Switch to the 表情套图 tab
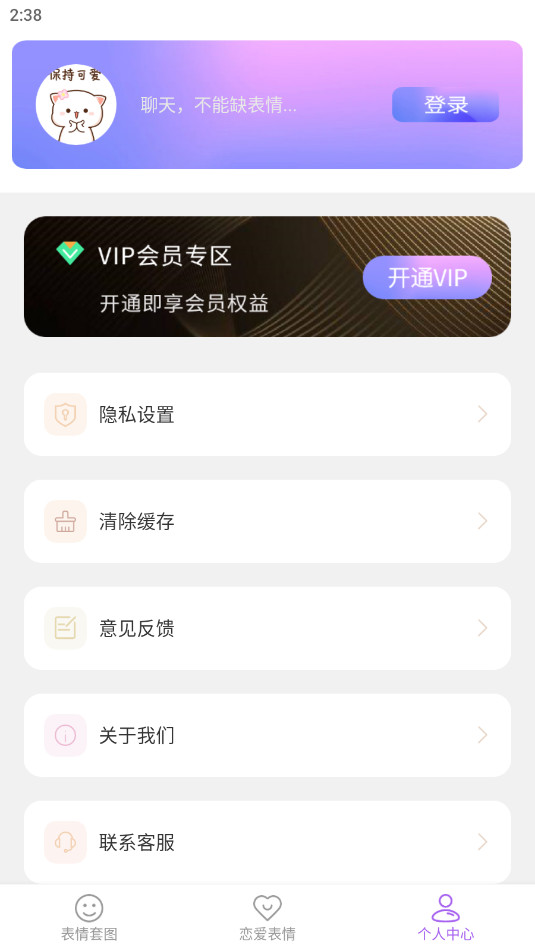The image size is (535, 951). [89, 918]
